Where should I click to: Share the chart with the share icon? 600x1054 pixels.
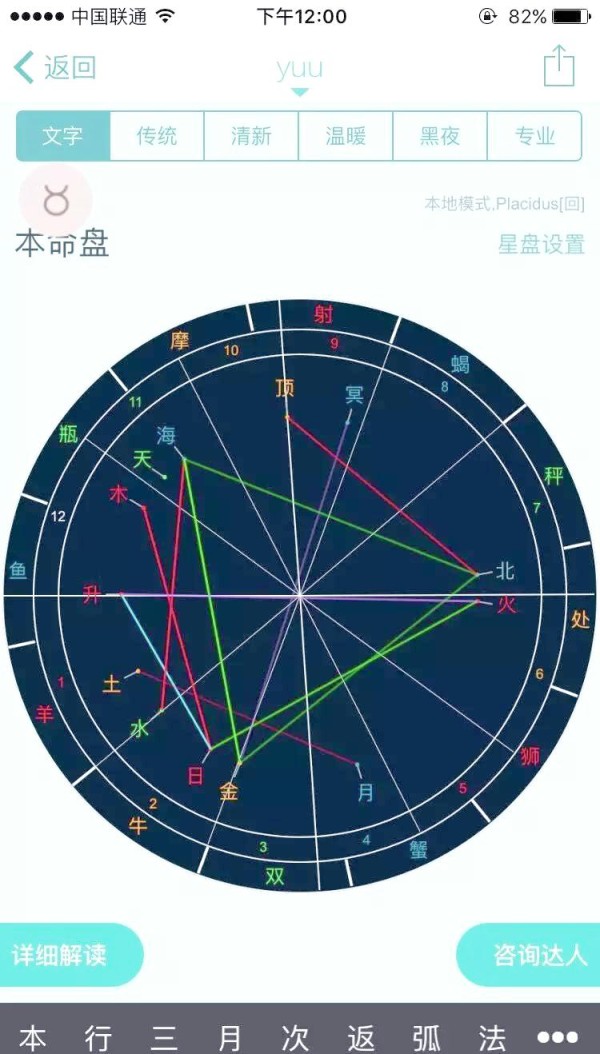pos(559,66)
